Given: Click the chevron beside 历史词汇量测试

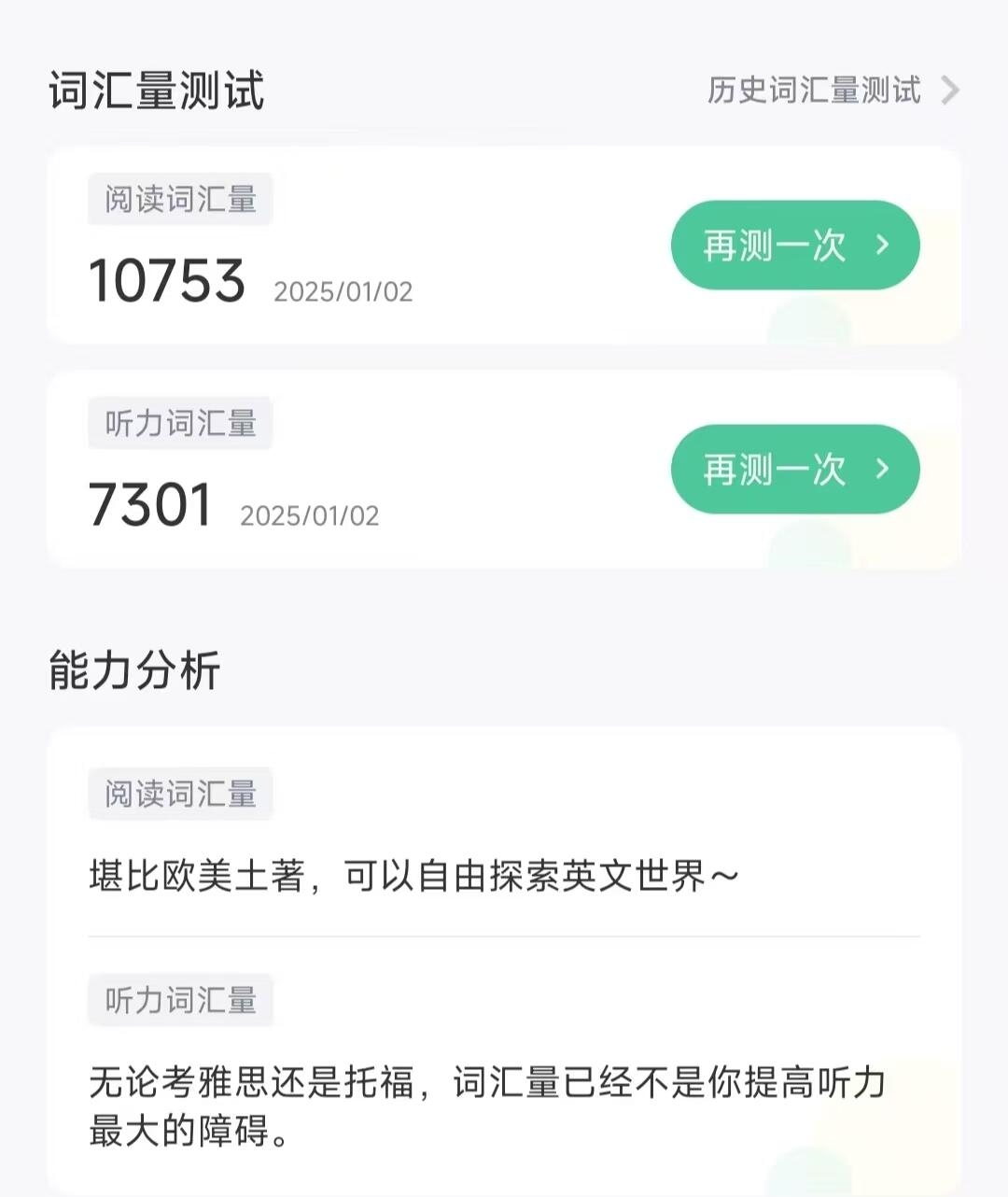Looking at the screenshot, I should pos(948,91).
